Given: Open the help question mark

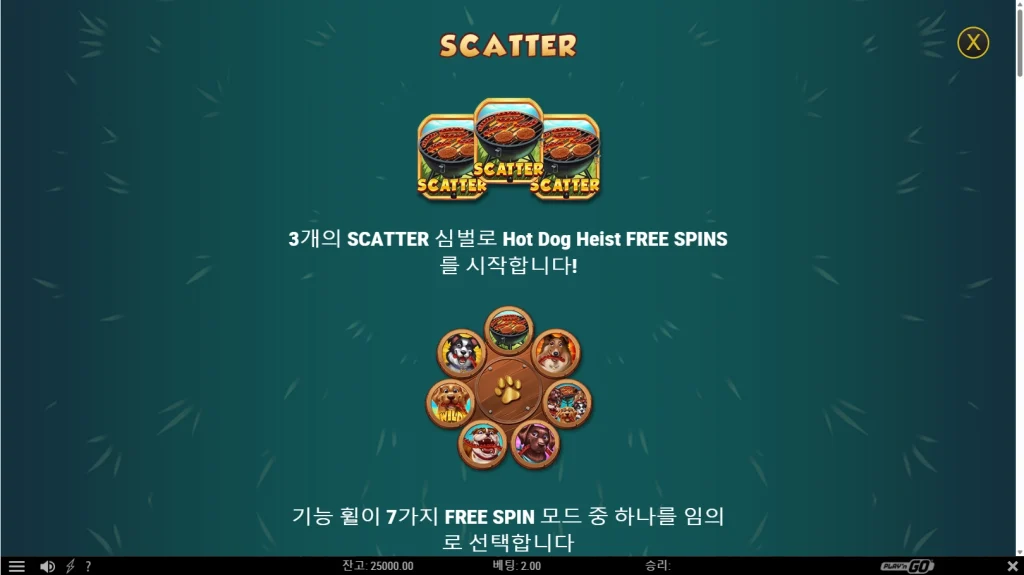Looking at the screenshot, I should [88, 566].
